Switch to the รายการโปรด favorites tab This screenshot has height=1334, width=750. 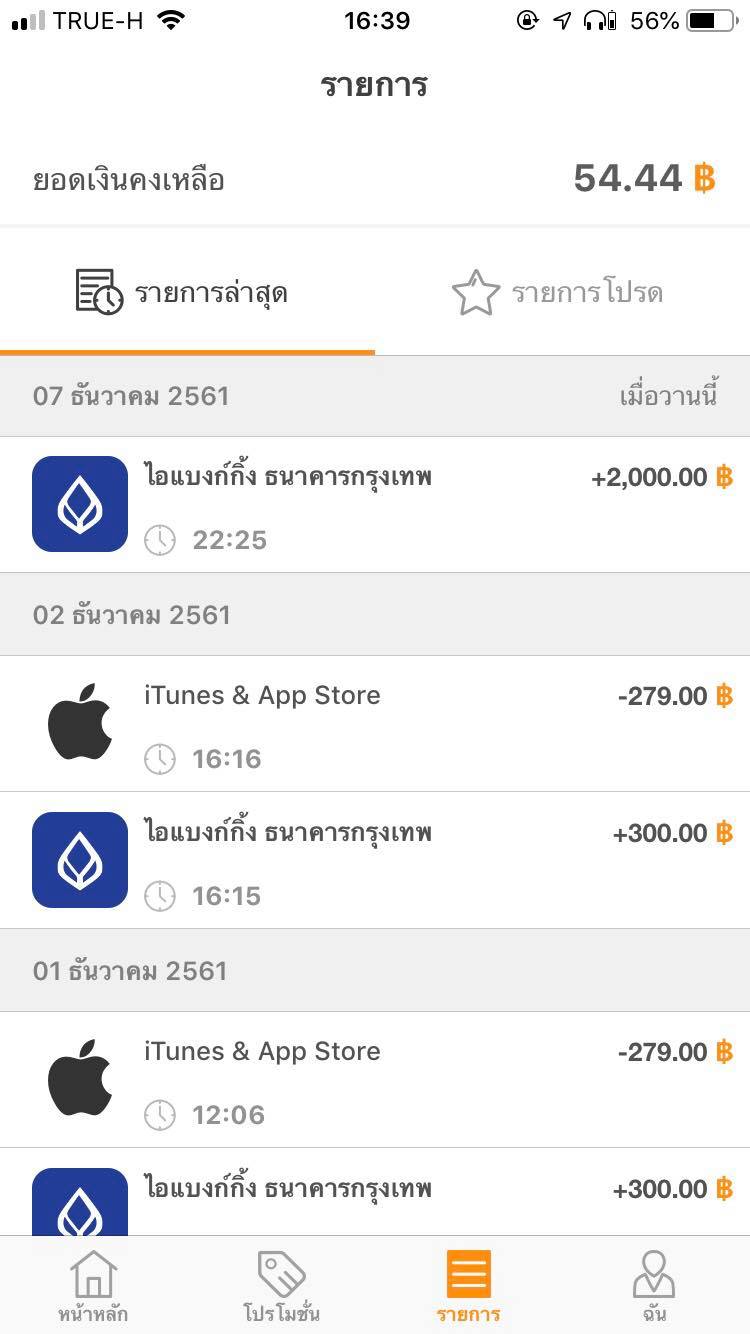(x=562, y=293)
